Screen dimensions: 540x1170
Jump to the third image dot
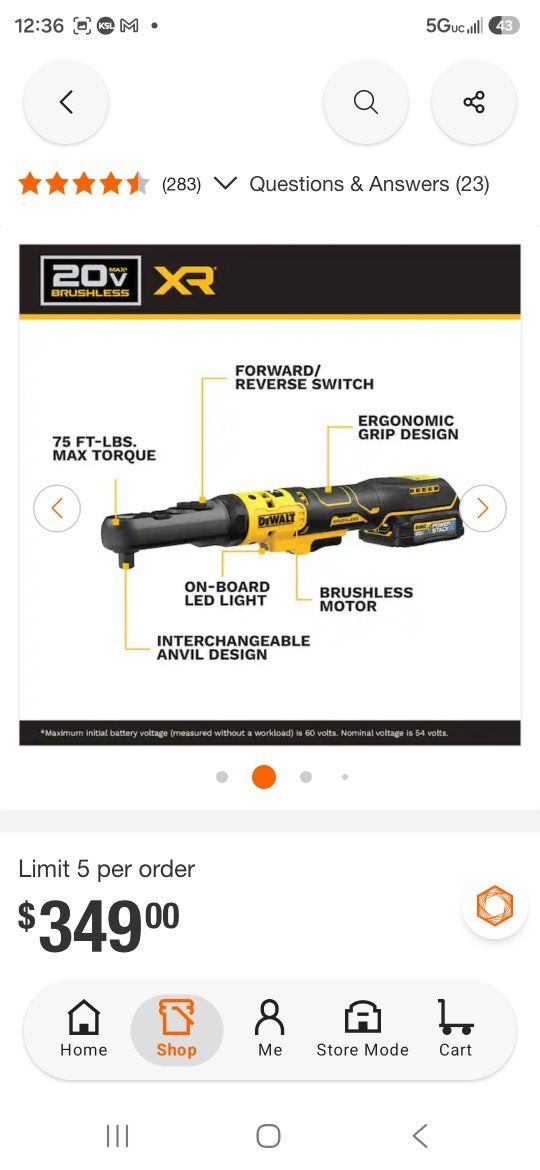(306, 777)
